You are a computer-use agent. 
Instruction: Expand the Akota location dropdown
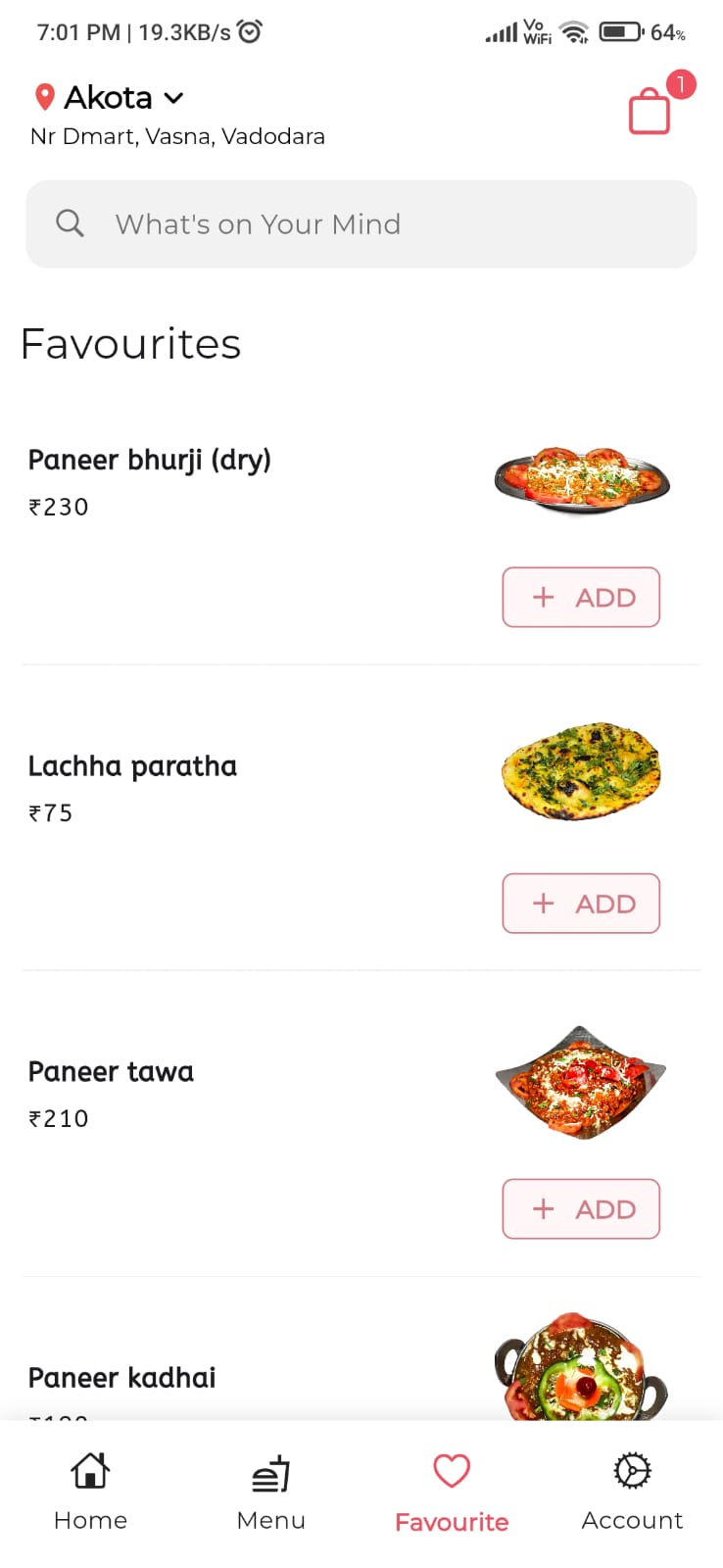point(173,98)
